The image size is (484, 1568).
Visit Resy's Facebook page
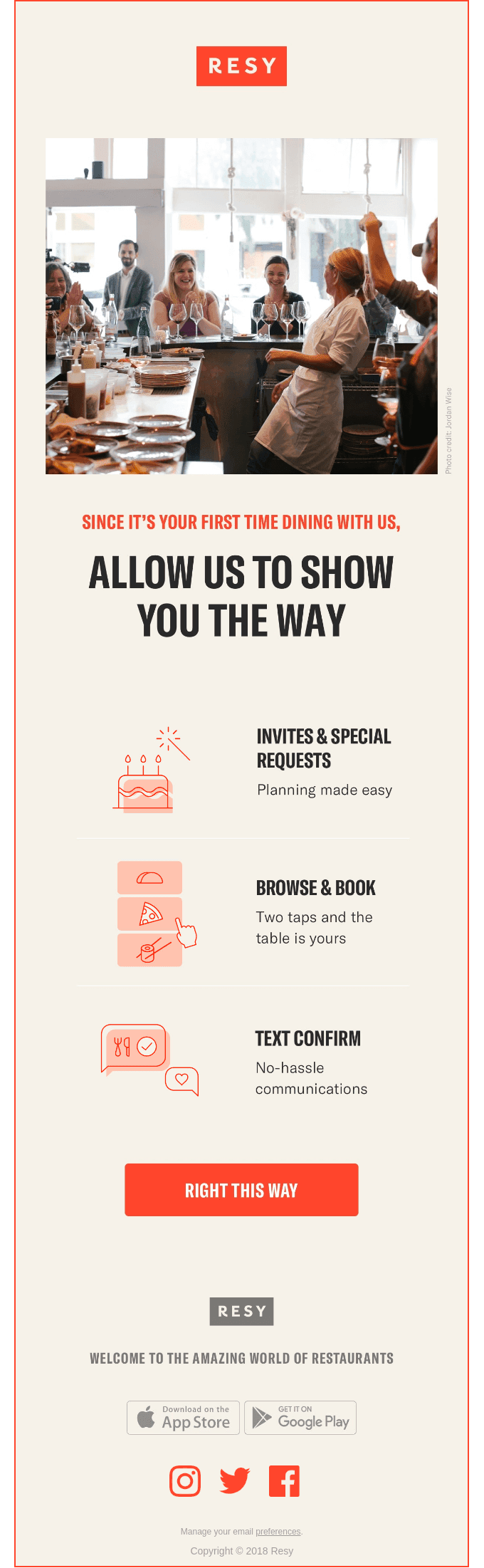[284, 1481]
